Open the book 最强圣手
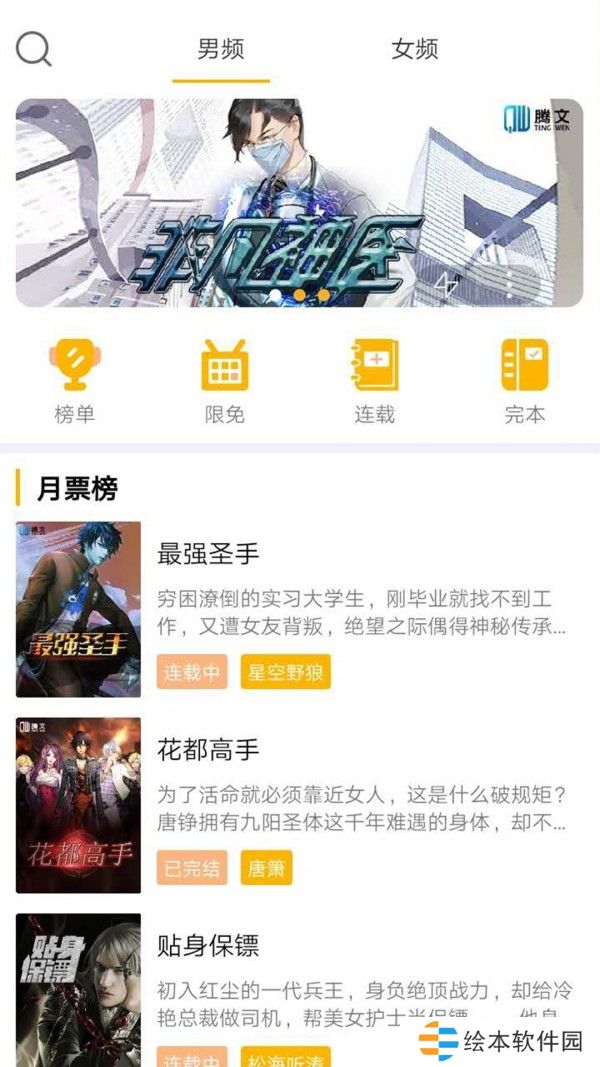 point(209,553)
